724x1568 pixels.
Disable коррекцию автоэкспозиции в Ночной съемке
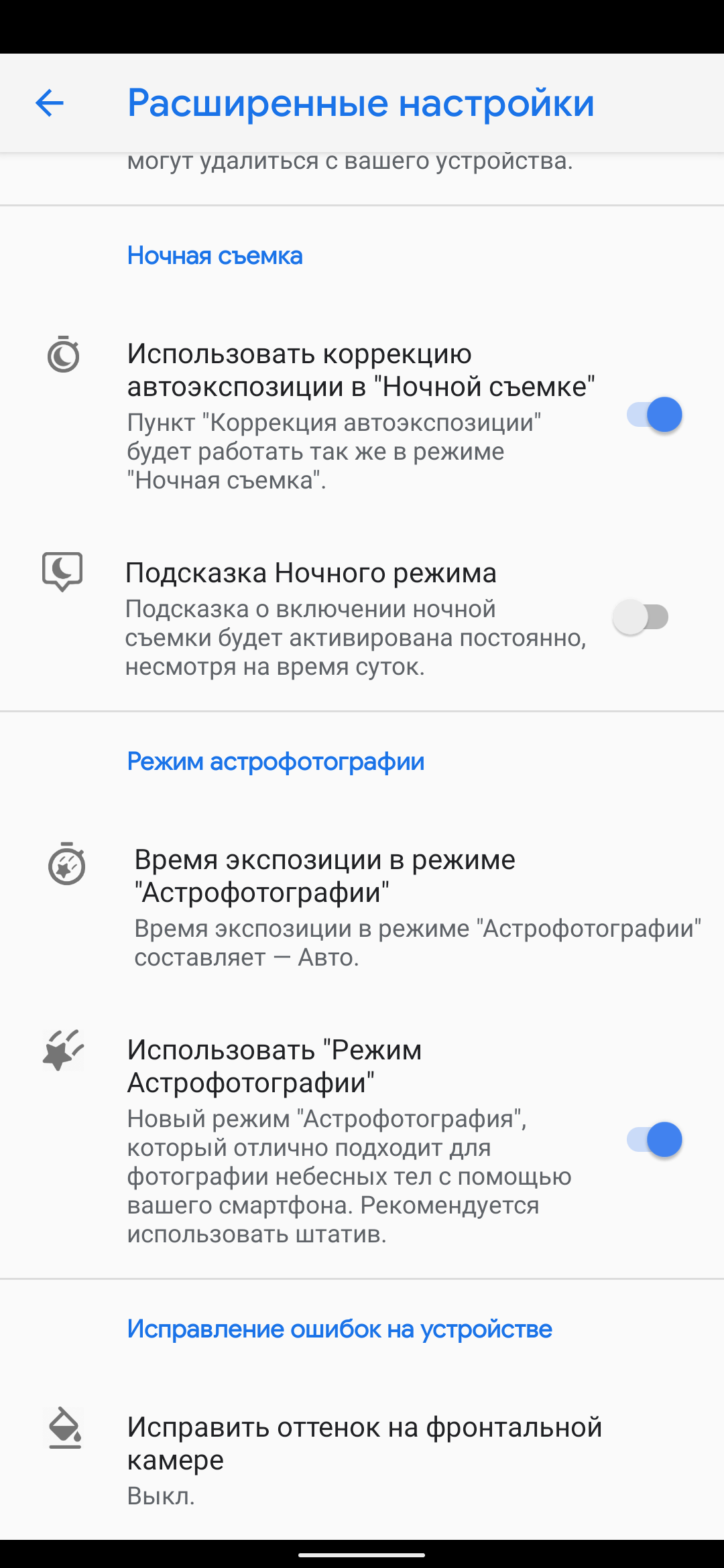(x=654, y=415)
